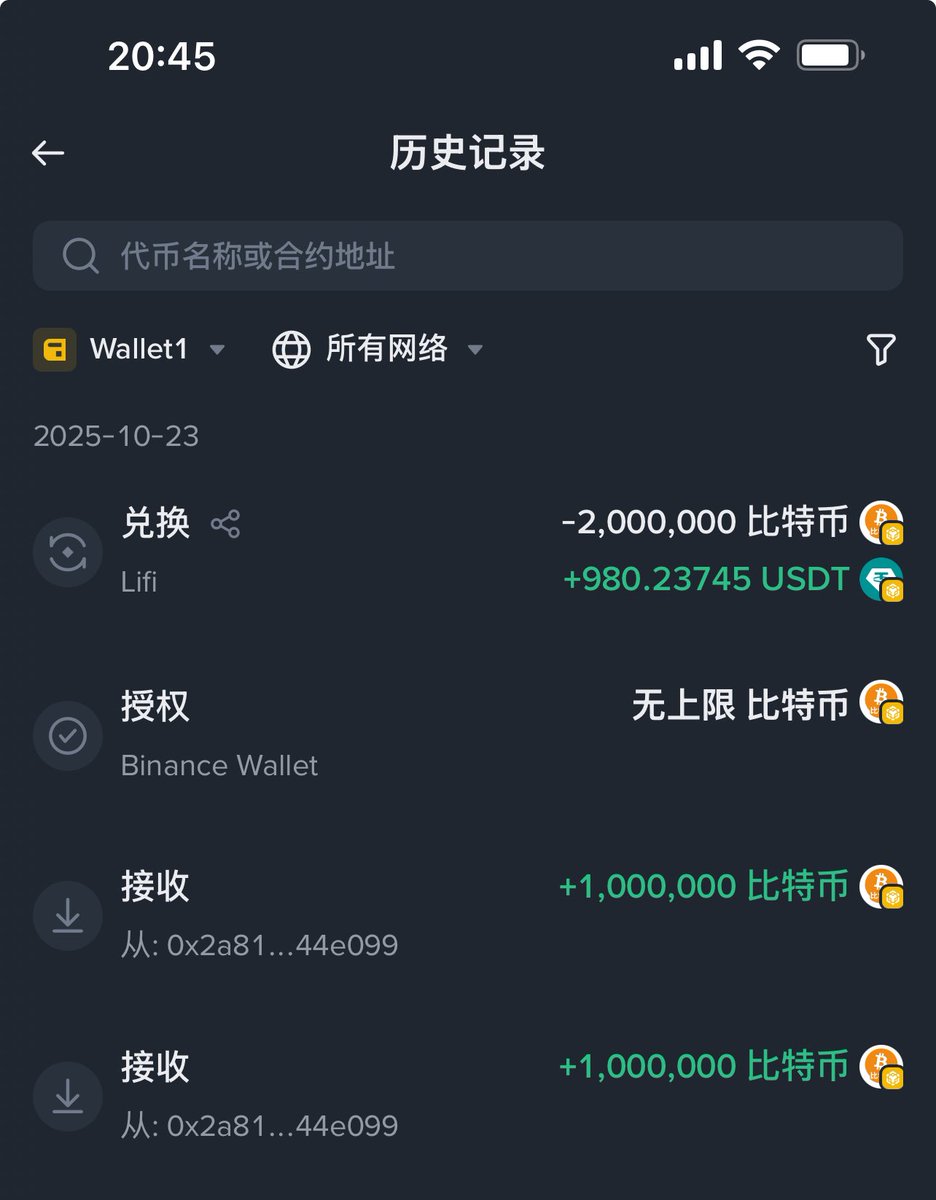Open the 兑换 Lifi swap record
The width and height of the screenshot is (936, 1200).
(467, 551)
